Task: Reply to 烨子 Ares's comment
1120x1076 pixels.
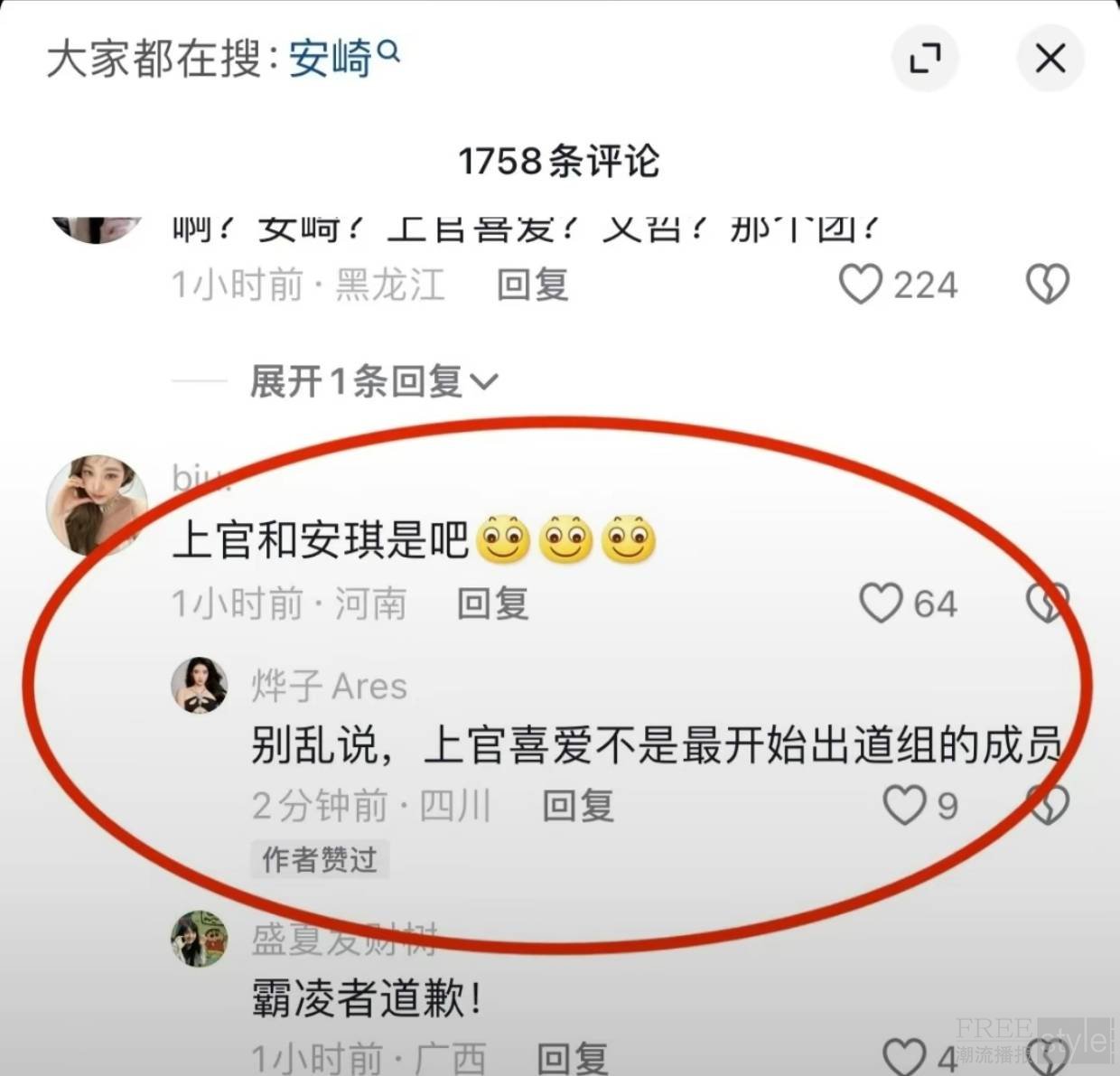Action: pyautogui.click(x=578, y=805)
